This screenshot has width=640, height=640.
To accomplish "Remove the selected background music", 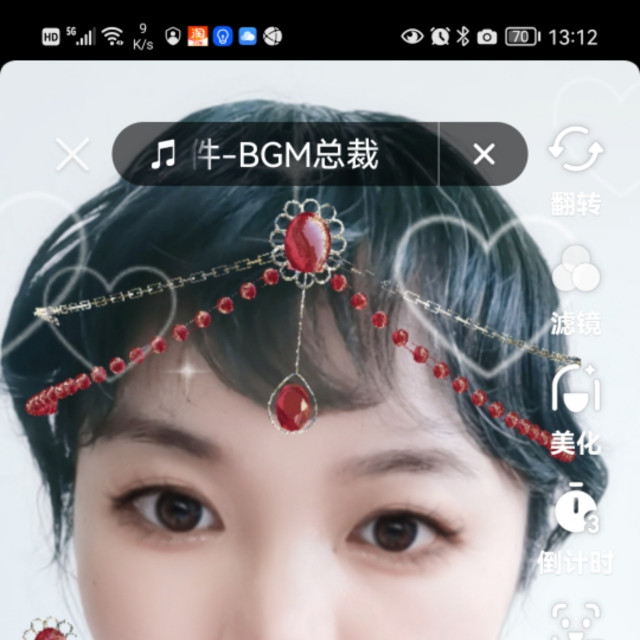I will tap(484, 154).
